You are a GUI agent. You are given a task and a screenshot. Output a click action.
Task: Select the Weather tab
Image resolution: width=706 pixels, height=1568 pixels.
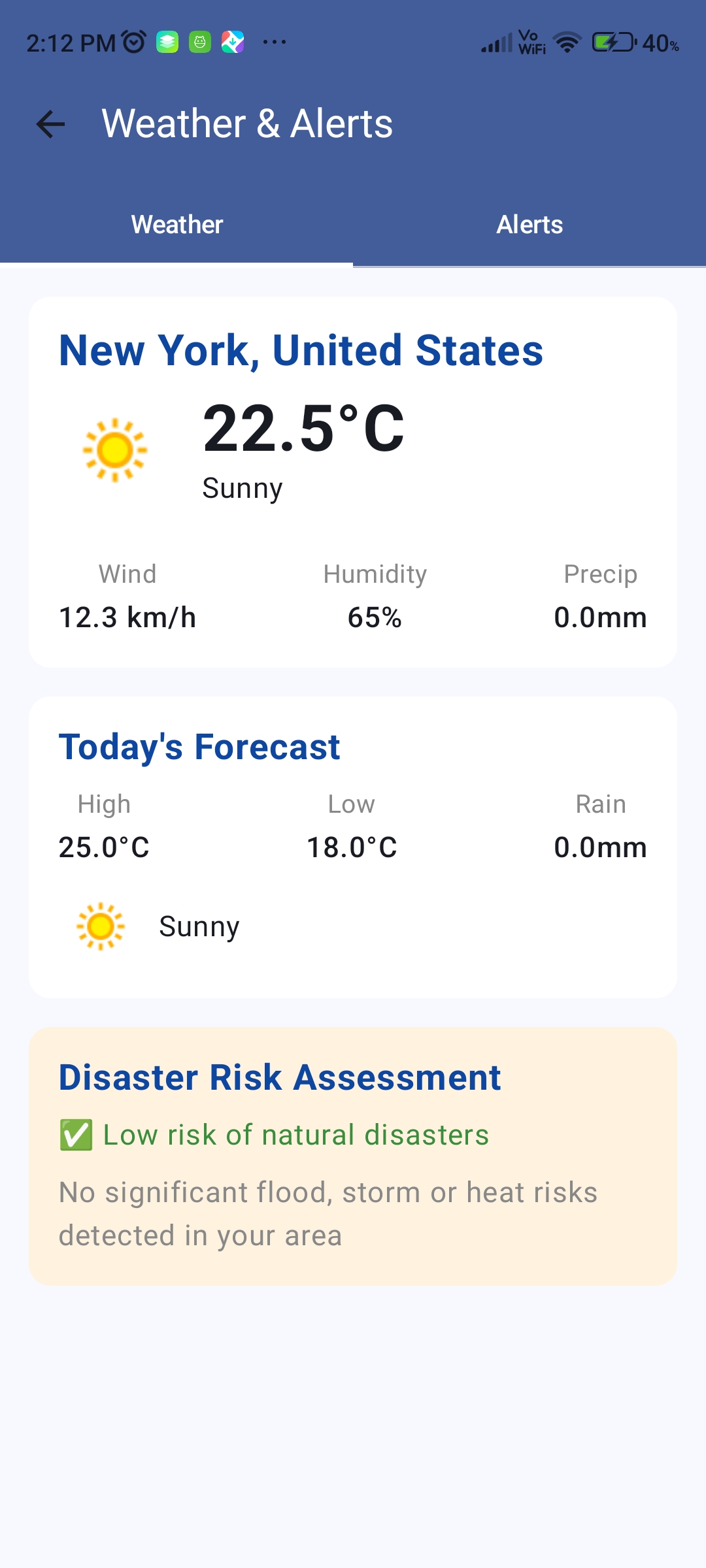pos(176,225)
